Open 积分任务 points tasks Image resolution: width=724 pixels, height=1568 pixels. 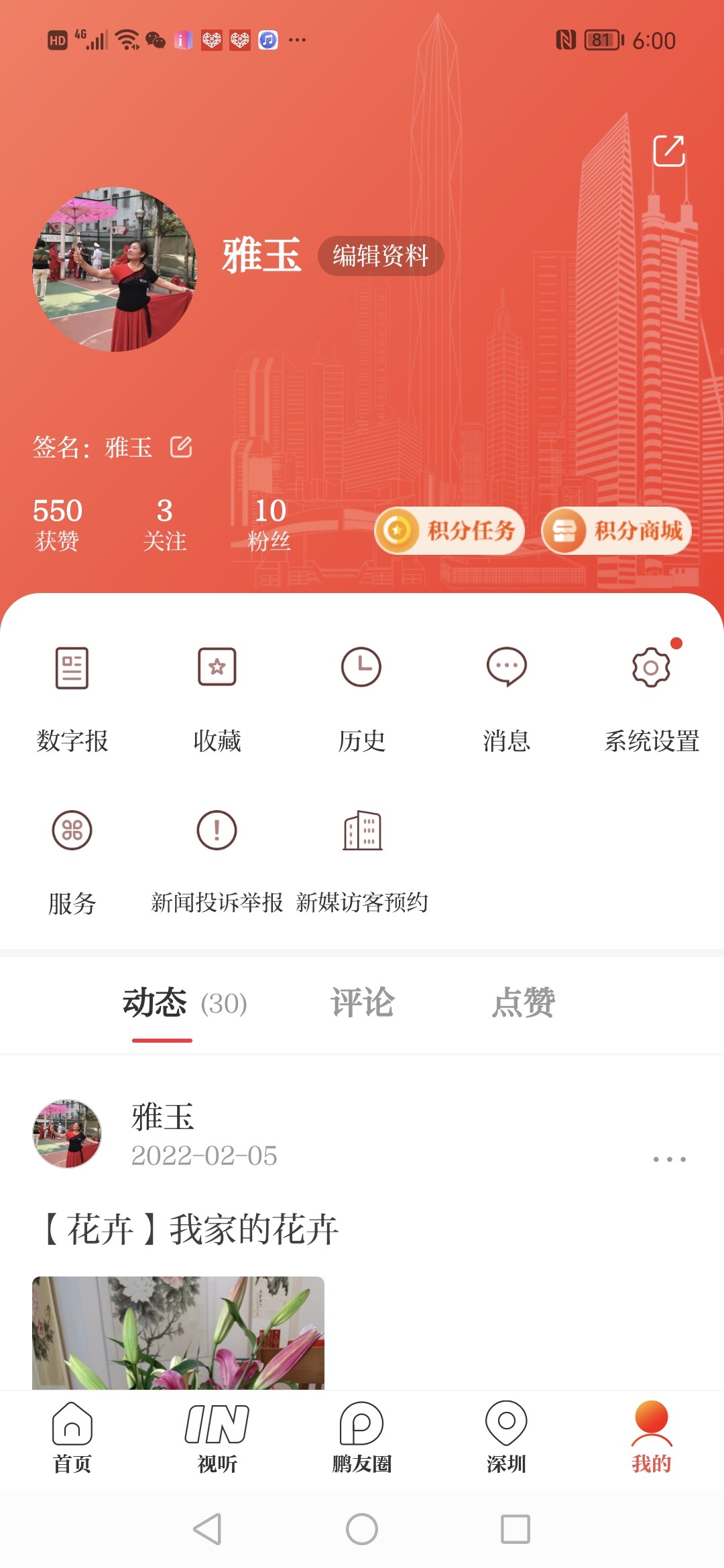[x=449, y=531]
